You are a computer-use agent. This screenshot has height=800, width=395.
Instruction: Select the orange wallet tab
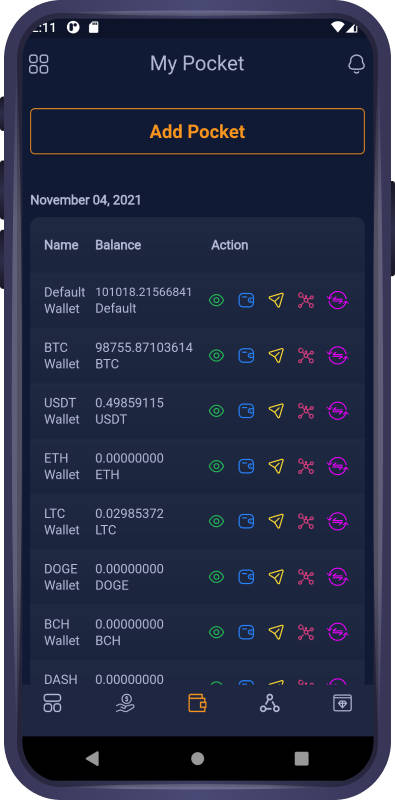coord(197,703)
